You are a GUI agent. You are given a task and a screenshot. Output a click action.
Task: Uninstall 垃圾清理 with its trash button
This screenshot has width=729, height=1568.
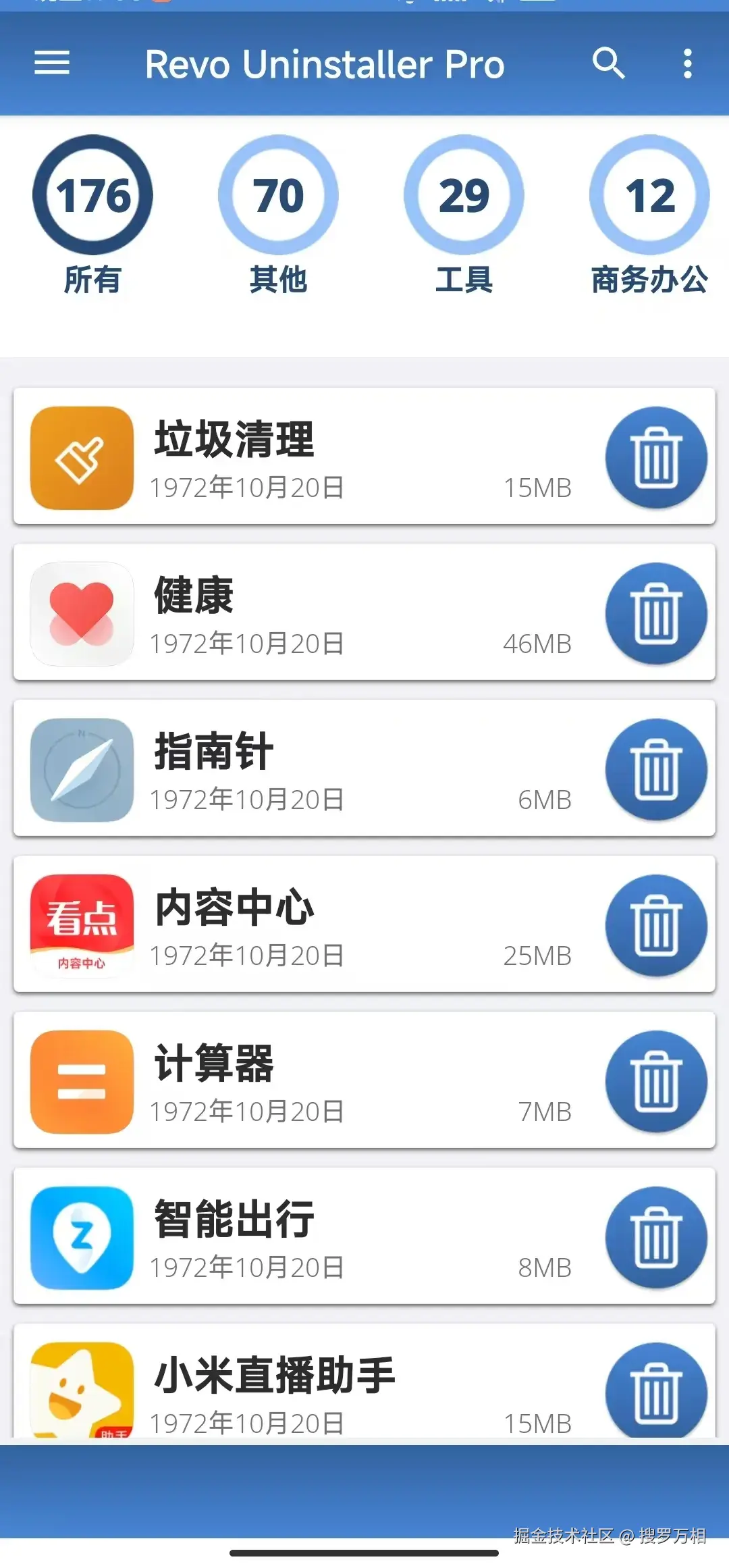click(x=656, y=457)
